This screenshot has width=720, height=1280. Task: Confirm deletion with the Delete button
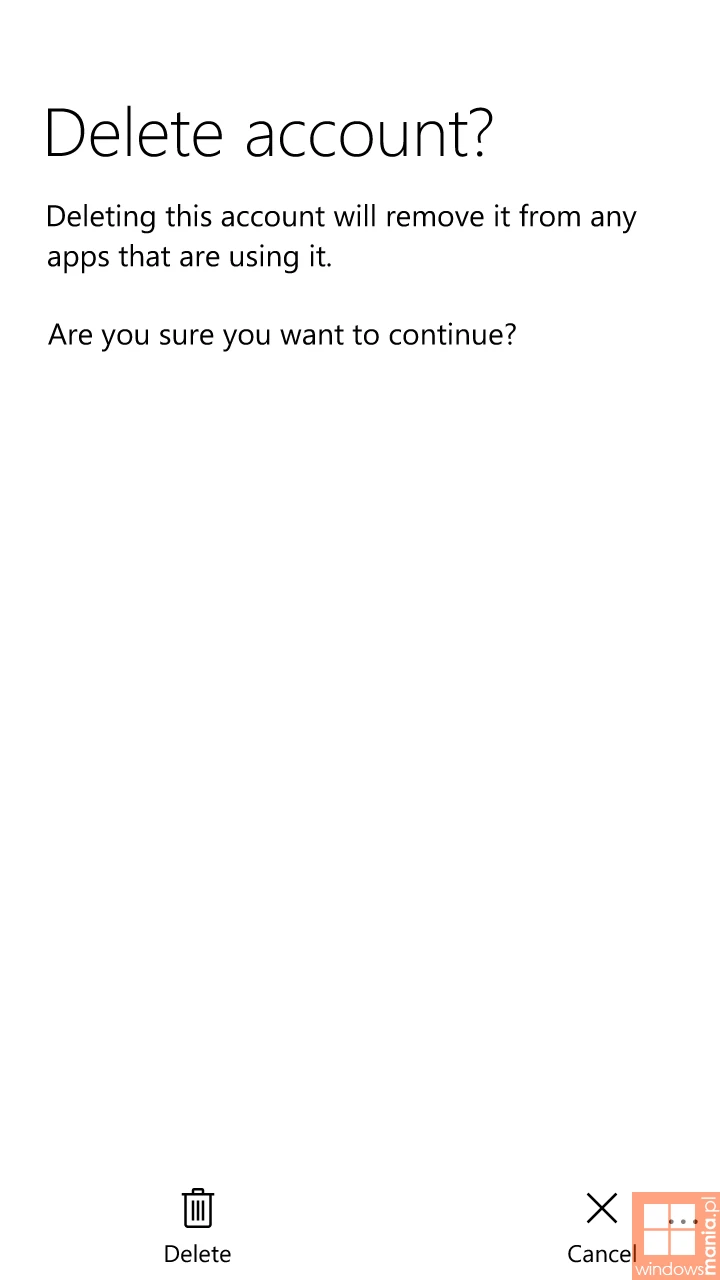pyautogui.click(x=197, y=1225)
